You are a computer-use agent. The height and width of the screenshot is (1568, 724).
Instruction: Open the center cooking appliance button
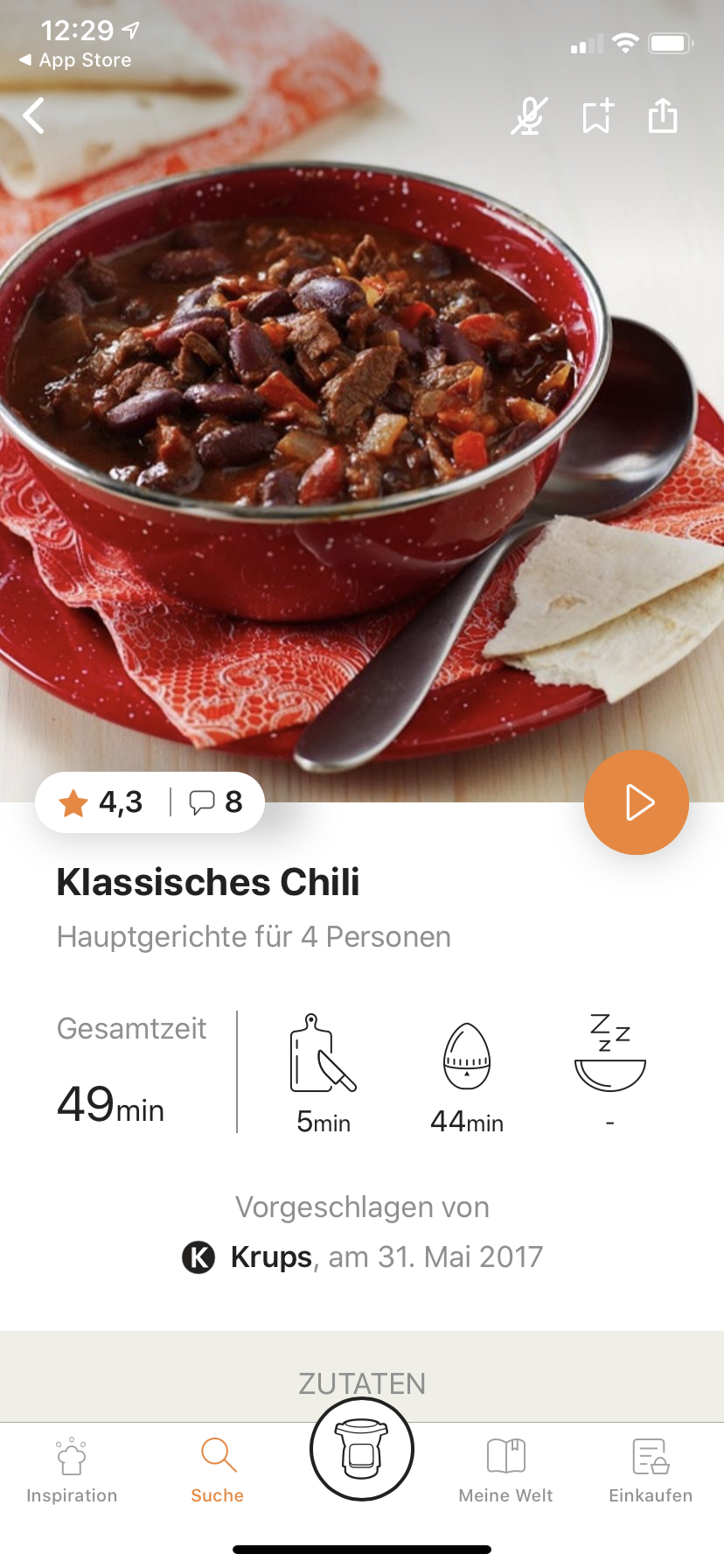point(362,1450)
